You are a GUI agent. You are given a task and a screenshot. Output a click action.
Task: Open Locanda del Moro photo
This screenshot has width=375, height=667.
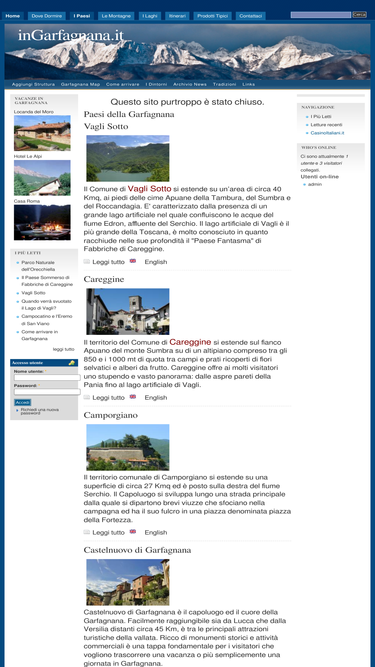(42, 133)
